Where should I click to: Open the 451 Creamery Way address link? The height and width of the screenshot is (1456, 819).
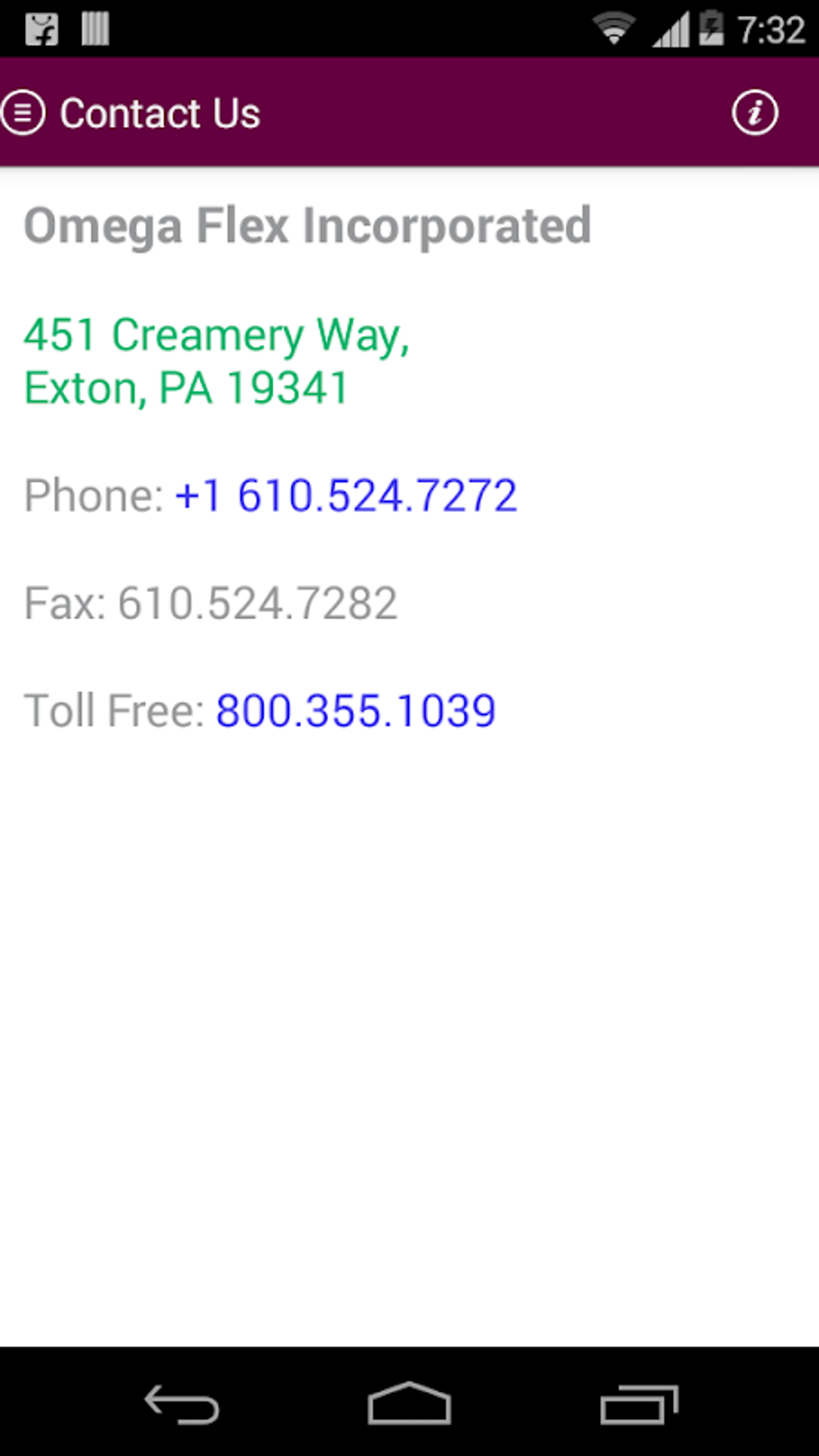216,361
